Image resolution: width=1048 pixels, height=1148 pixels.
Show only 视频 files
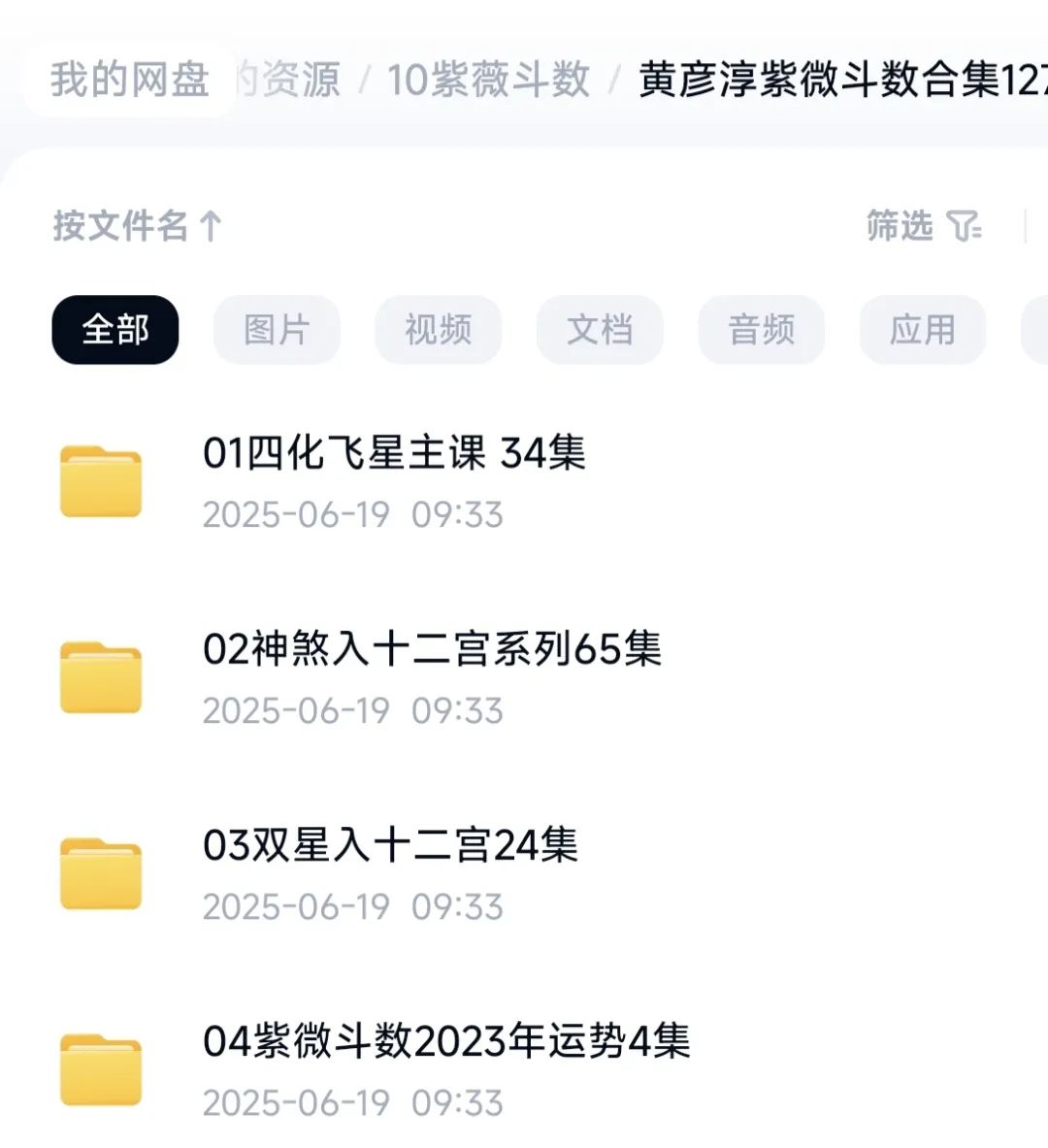click(439, 330)
